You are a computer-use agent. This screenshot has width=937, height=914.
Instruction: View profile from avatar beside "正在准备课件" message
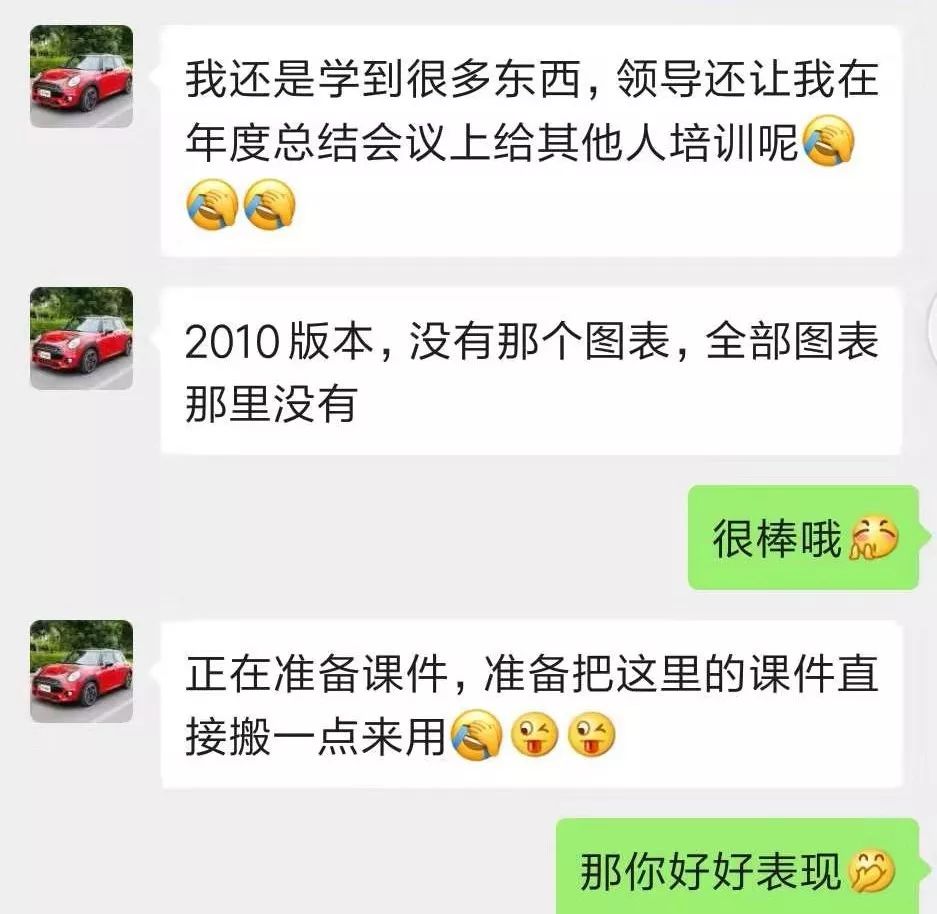pyautogui.click(x=81, y=671)
